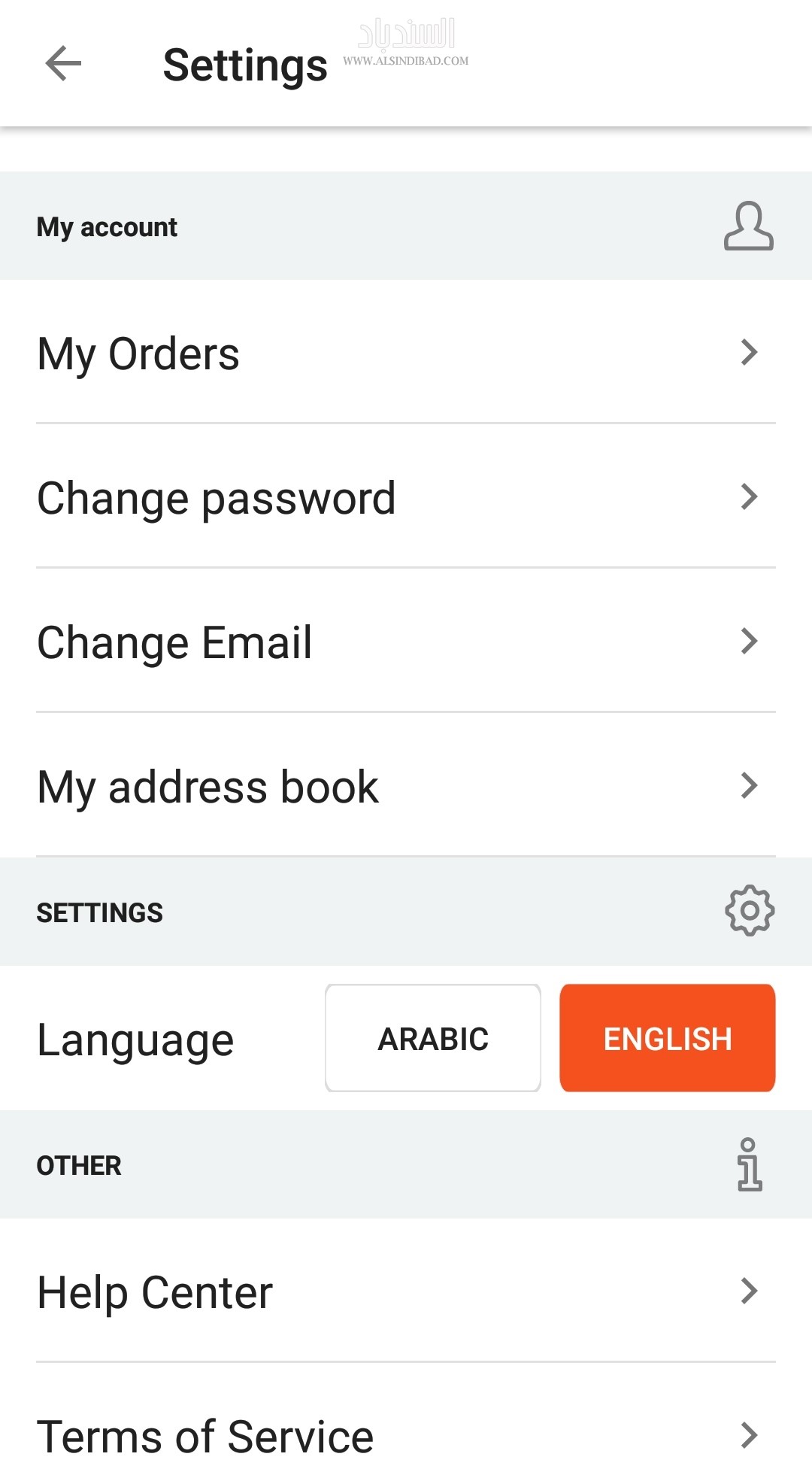812x1478 pixels.
Task: Open My Orders
Action: pyautogui.click(x=406, y=352)
